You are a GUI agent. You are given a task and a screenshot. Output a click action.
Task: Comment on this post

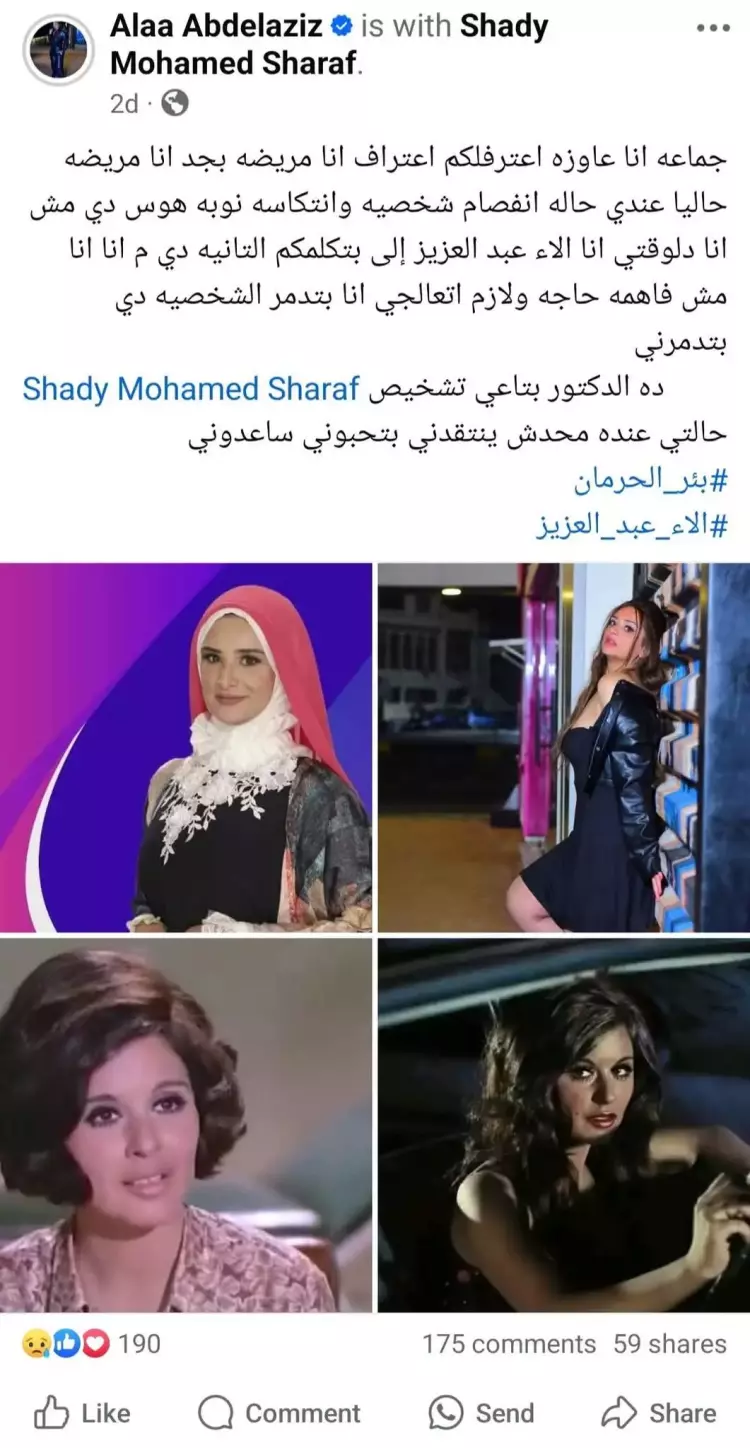(x=279, y=1413)
